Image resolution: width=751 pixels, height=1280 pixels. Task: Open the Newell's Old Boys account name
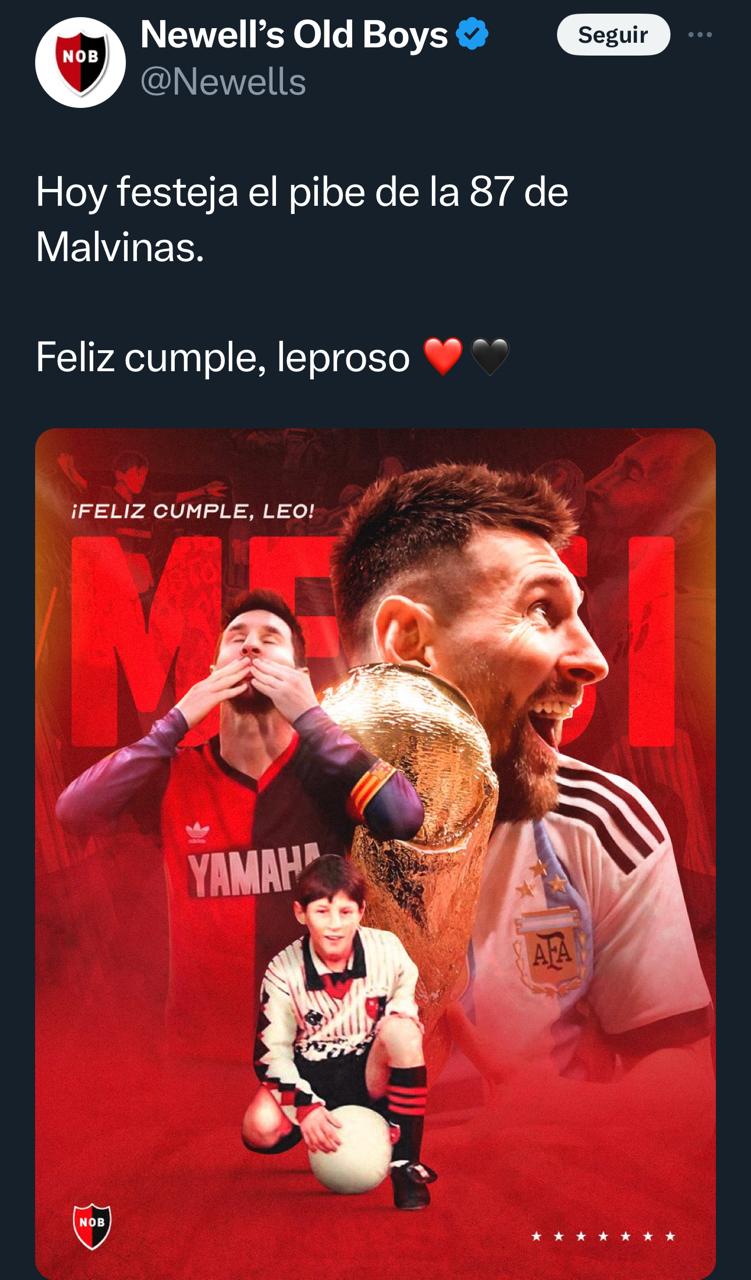point(294,36)
